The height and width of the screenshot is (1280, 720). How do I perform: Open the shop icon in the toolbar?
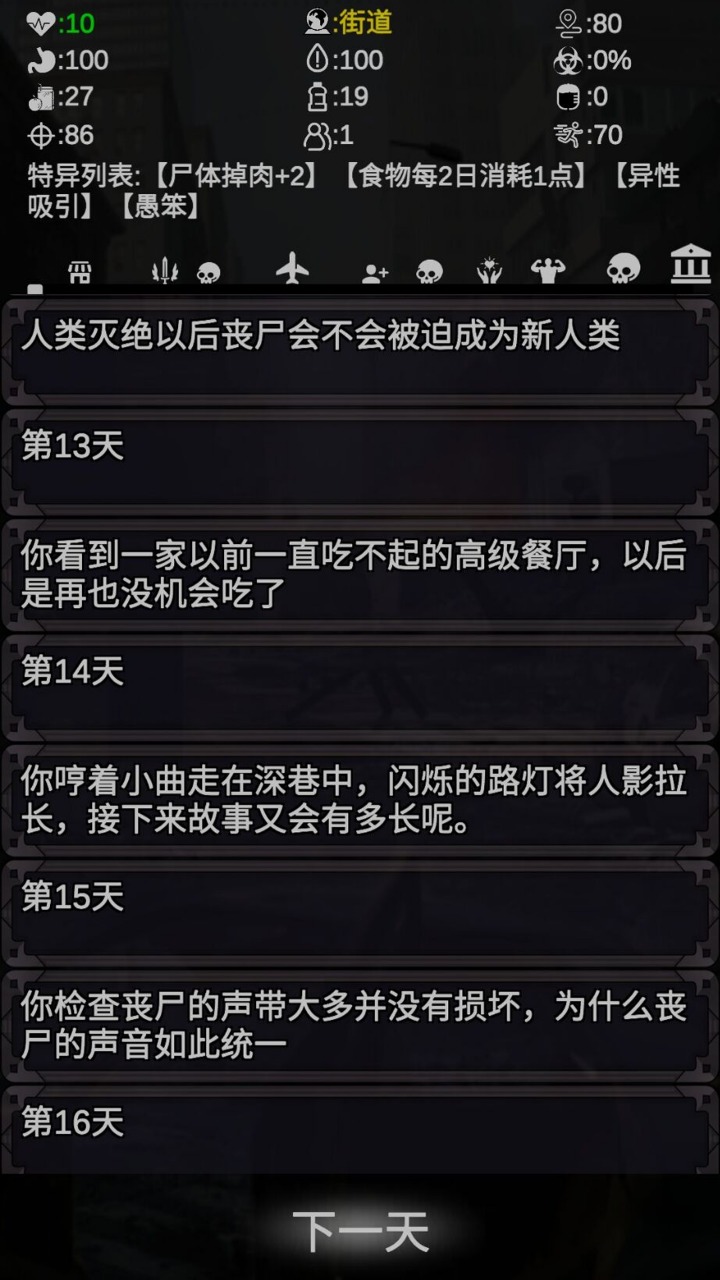[80, 268]
